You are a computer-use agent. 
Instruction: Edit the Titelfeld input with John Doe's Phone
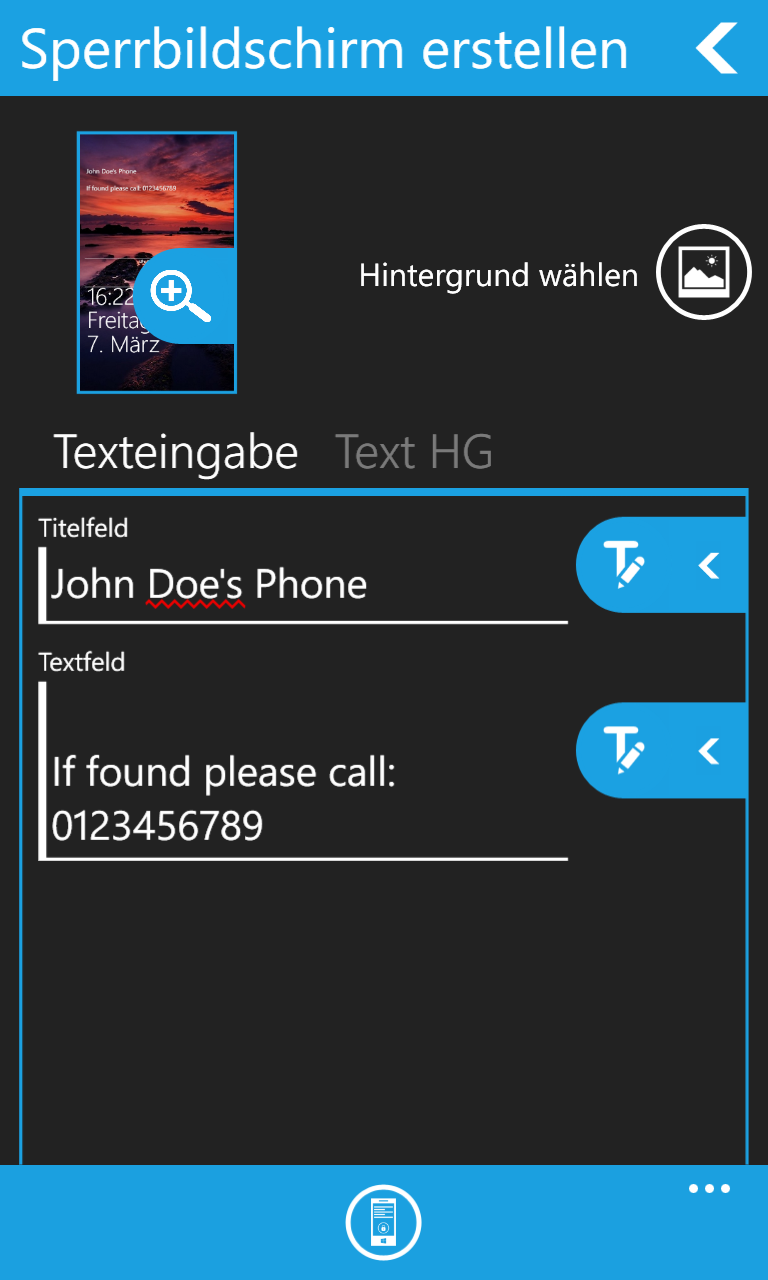tap(303, 585)
